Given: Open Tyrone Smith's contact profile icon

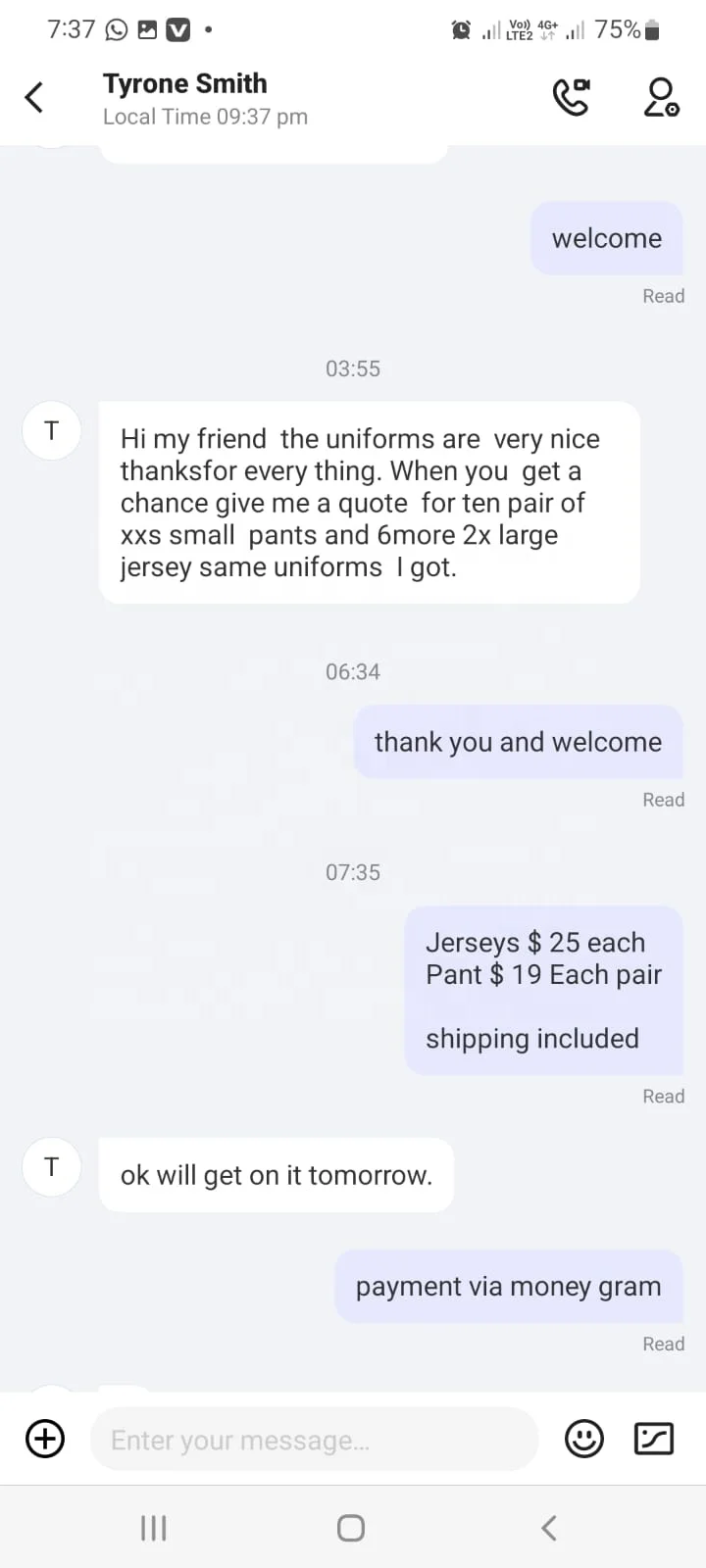Looking at the screenshot, I should (x=660, y=97).
